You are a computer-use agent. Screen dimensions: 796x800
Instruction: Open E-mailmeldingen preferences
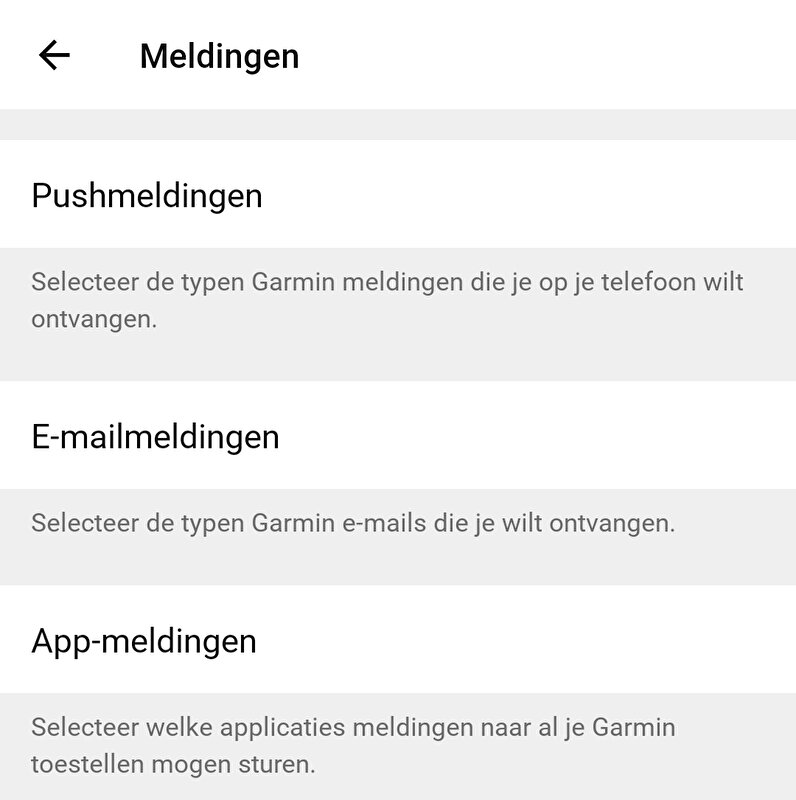(x=155, y=437)
